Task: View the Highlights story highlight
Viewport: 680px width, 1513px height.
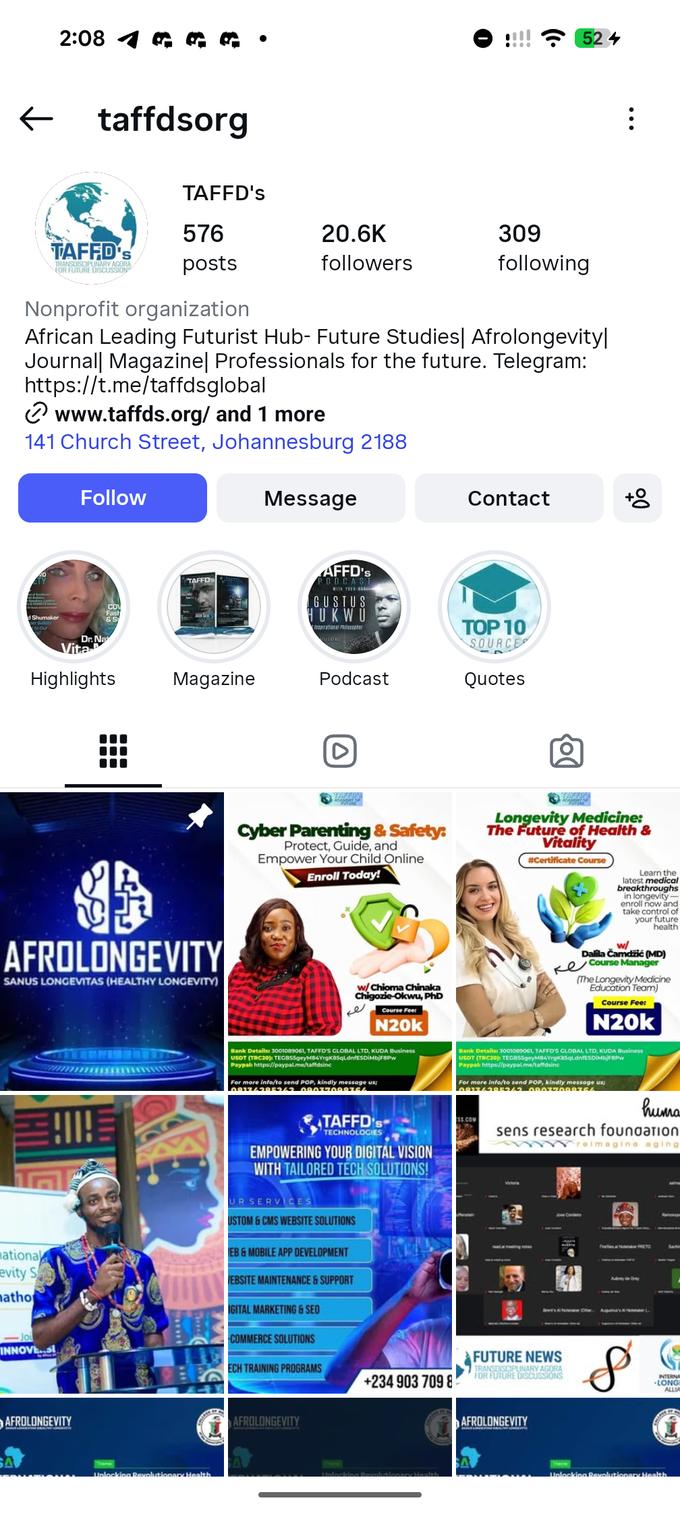Action: [x=73, y=607]
